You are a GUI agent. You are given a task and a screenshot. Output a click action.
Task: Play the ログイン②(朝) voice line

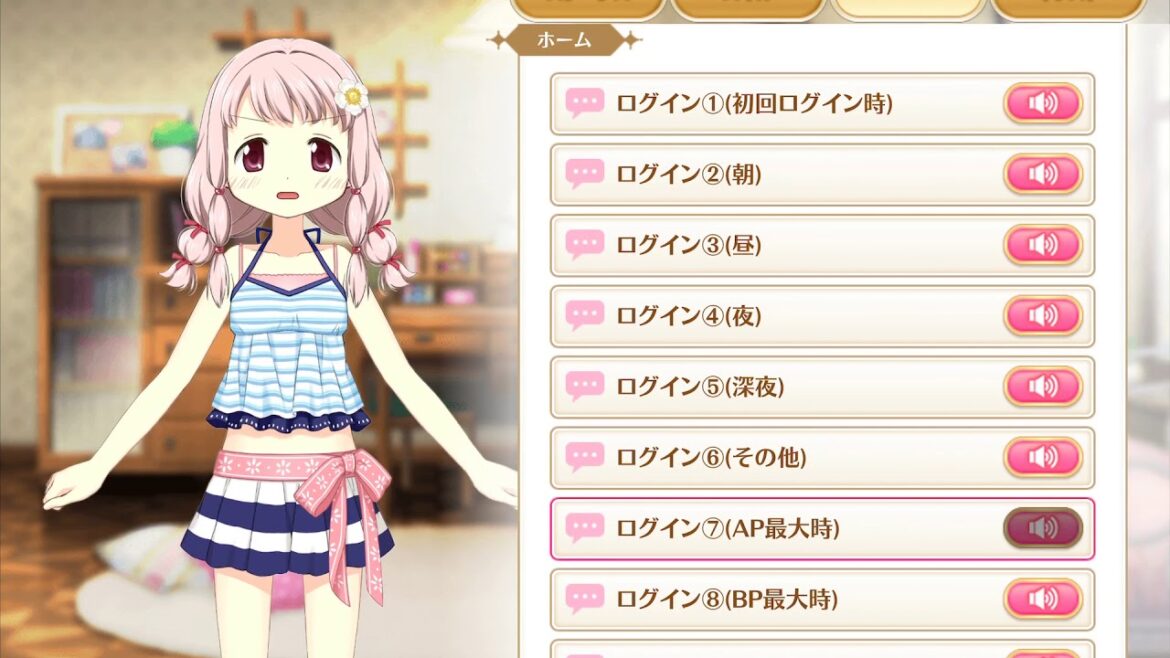click(1042, 174)
